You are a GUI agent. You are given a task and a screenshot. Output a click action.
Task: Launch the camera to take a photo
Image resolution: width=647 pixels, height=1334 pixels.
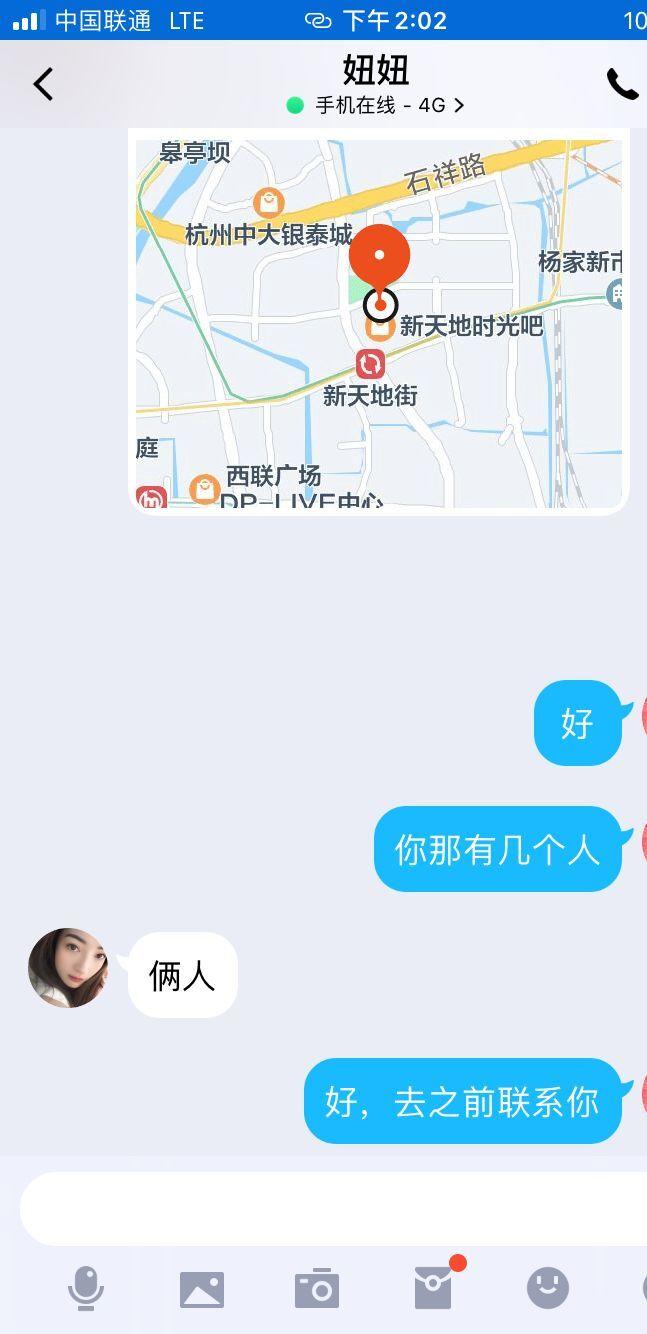317,1288
